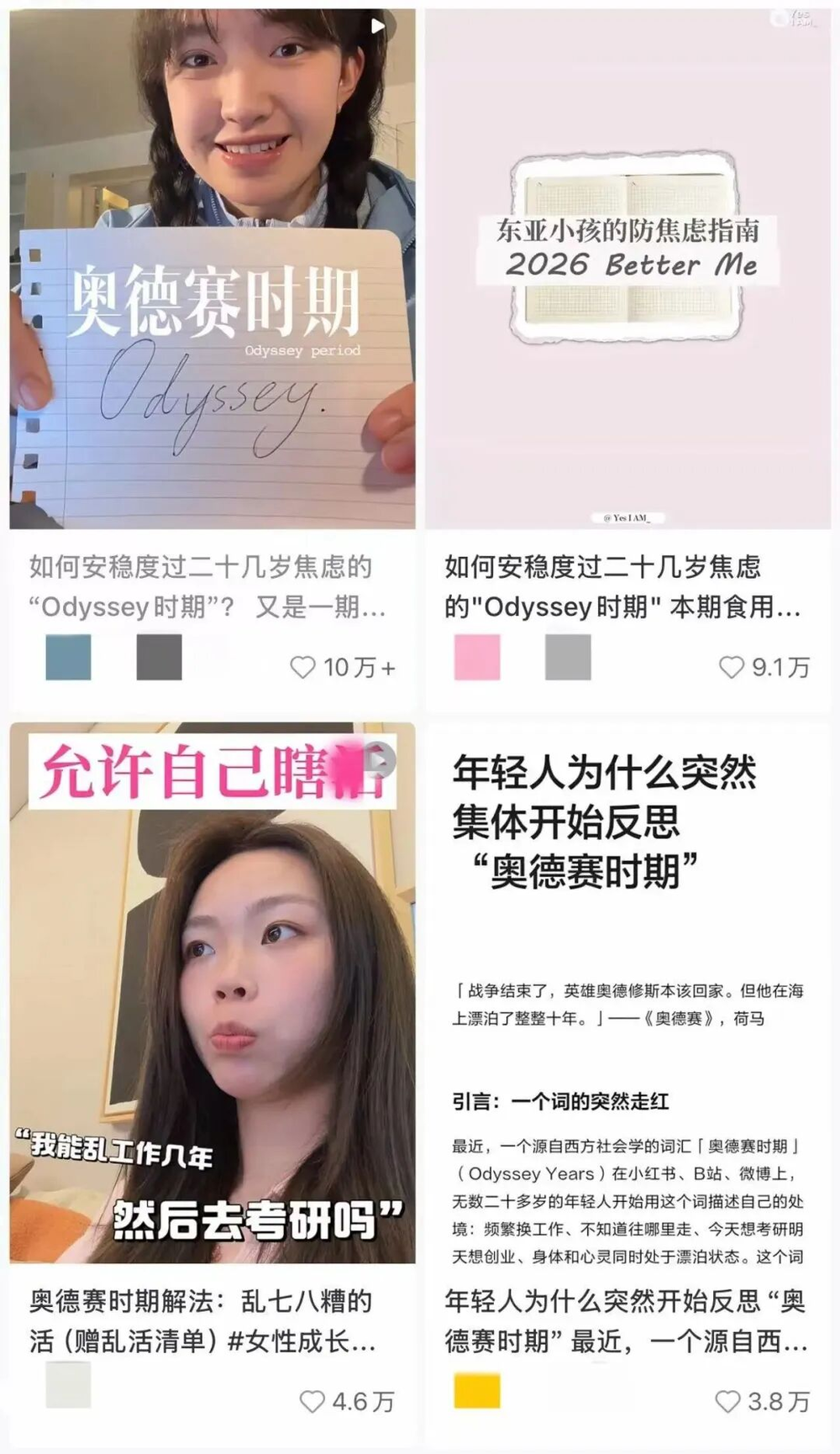This screenshot has width=840, height=1454.
Task: Like the post with 9.1万 likes
Action: [x=732, y=668]
